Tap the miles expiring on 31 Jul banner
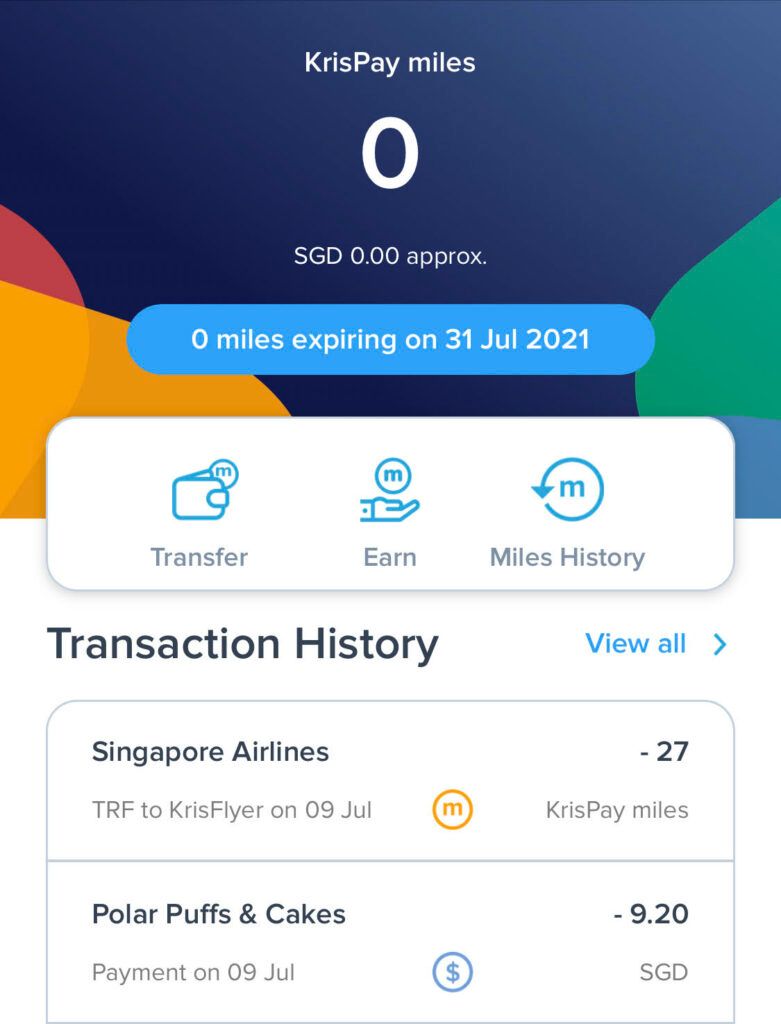Viewport: 781px width, 1024px height. 390,340
